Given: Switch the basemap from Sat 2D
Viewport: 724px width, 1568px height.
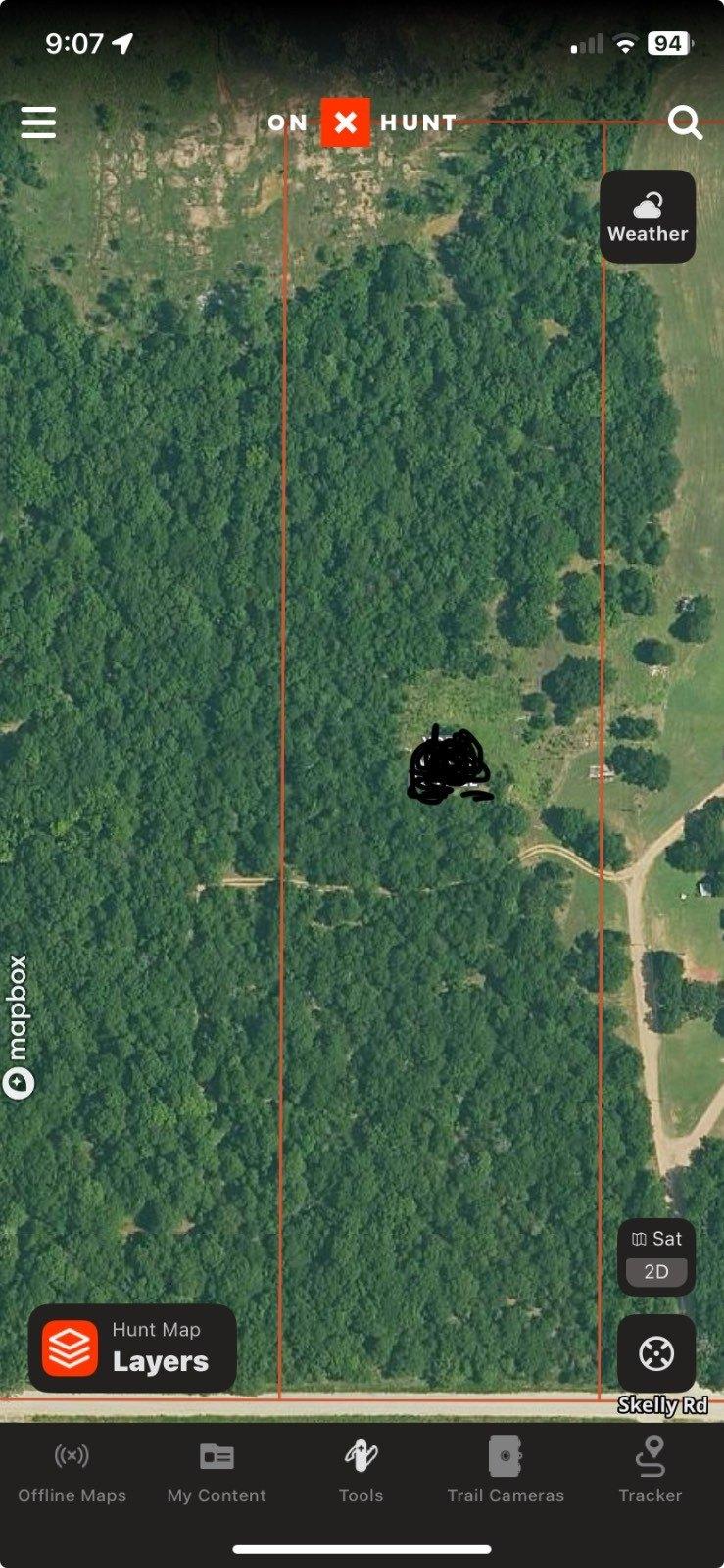Looking at the screenshot, I should pos(655,1256).
